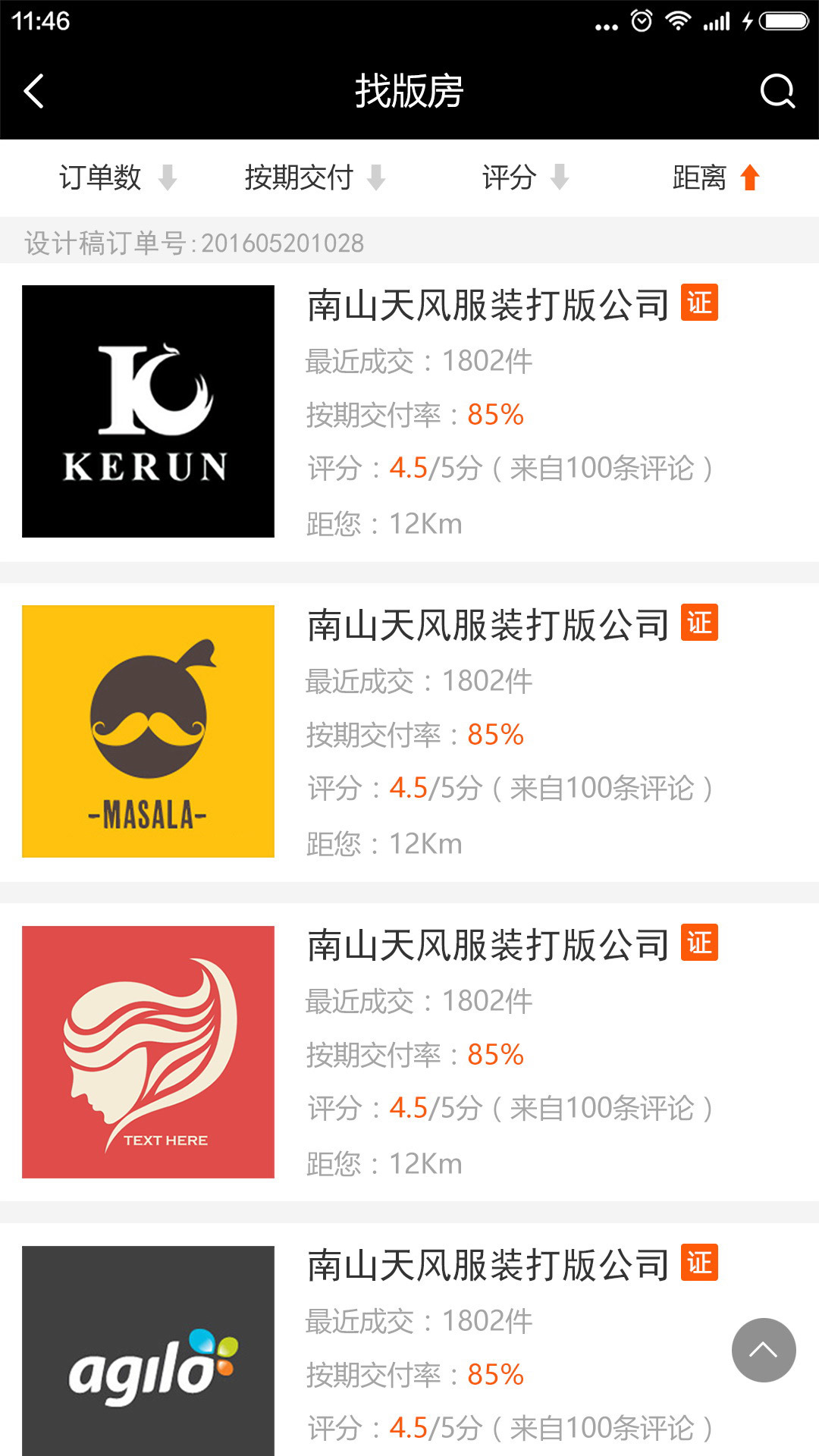Sort the list by 按期交付
The height and width of the screenshot is (1456, 819).
coord(315,178)
